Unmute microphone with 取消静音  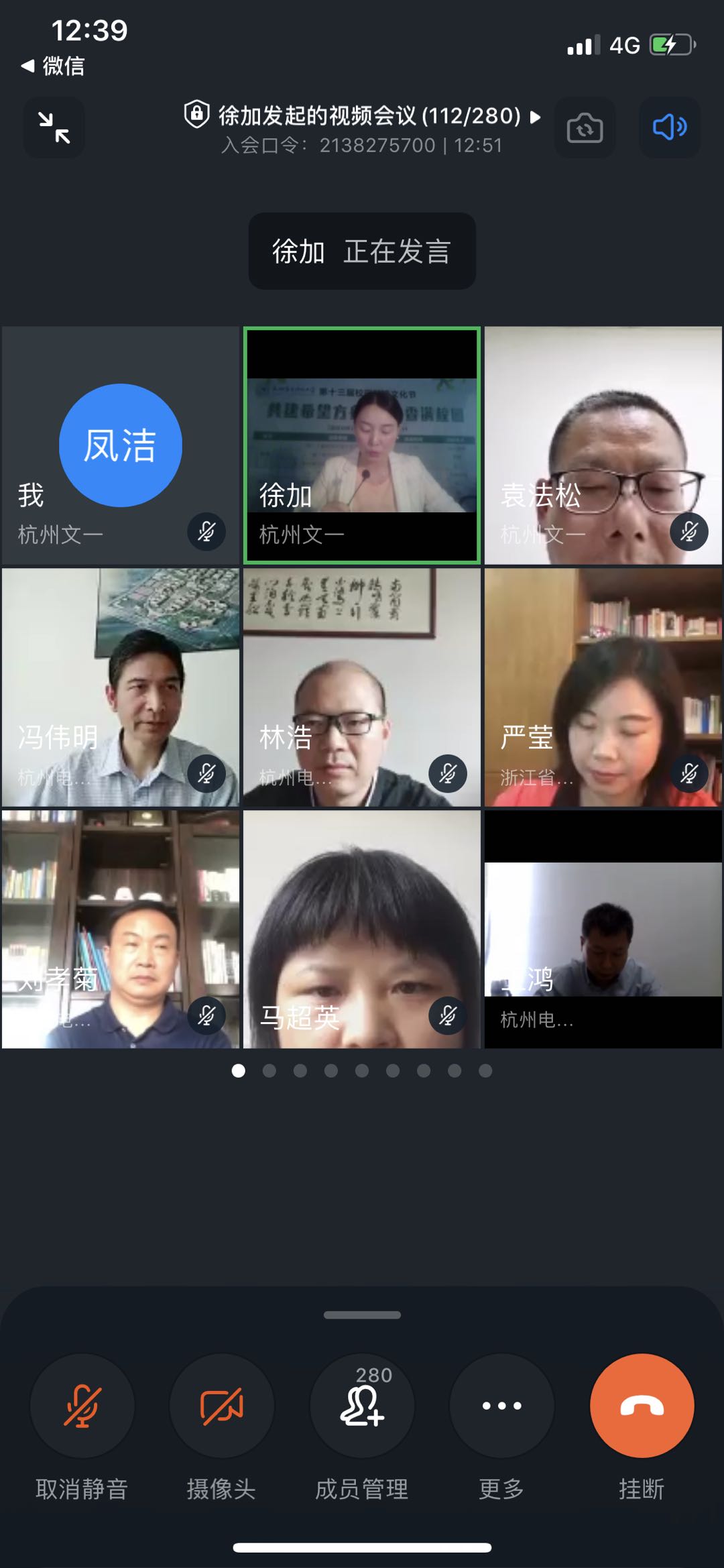82,1405
